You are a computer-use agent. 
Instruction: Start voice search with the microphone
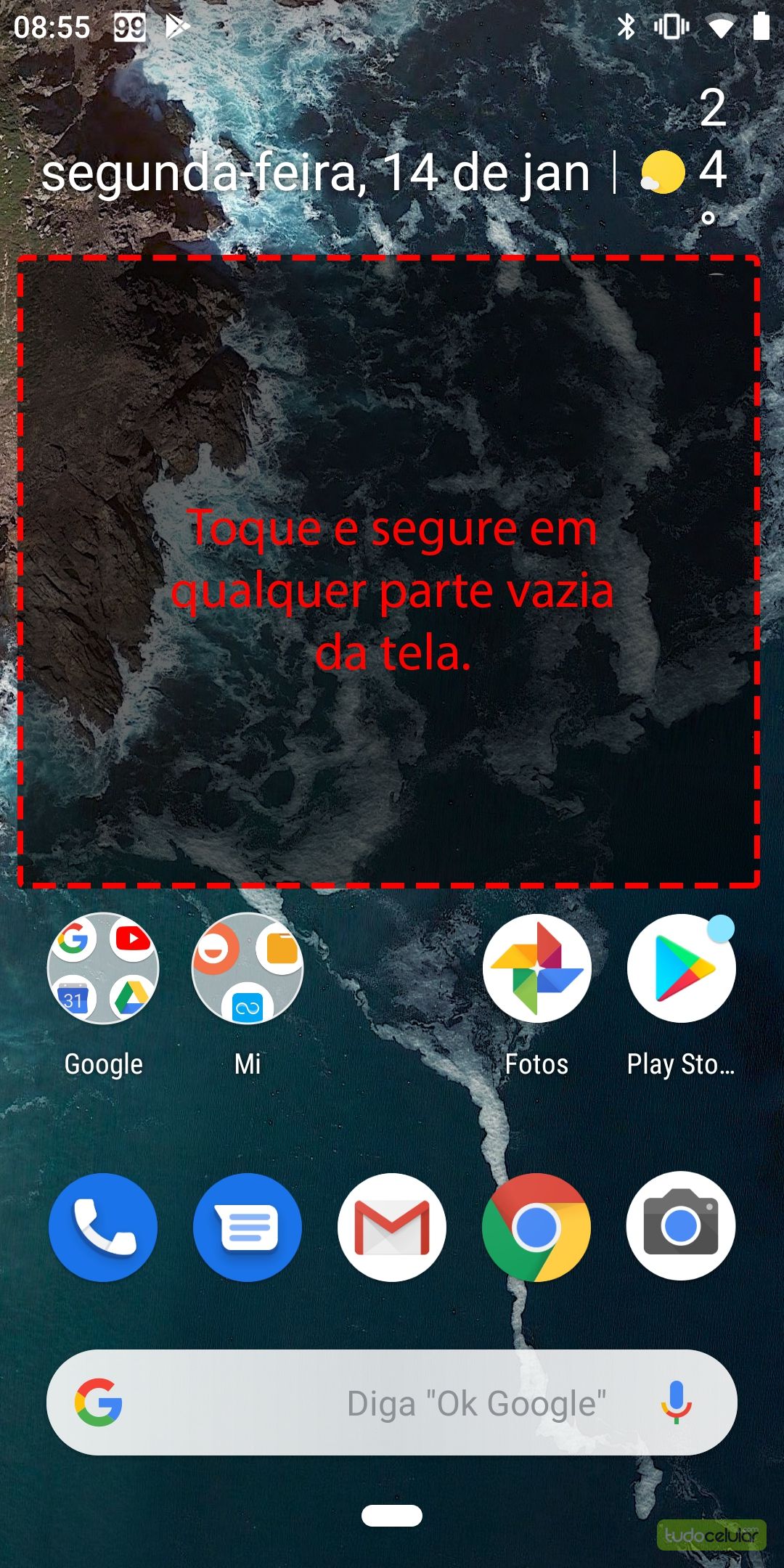point(676,1402)
